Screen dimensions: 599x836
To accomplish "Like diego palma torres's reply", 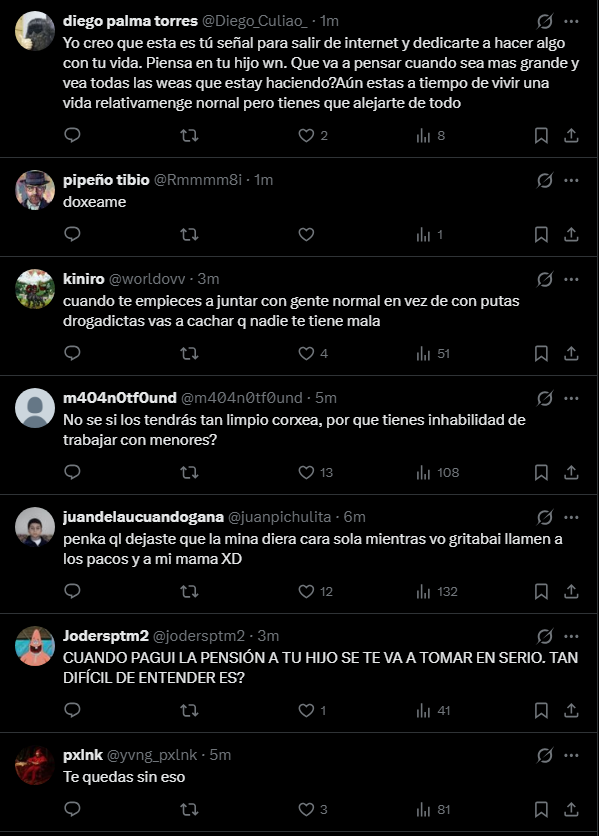I will click(x=306, y=135).
